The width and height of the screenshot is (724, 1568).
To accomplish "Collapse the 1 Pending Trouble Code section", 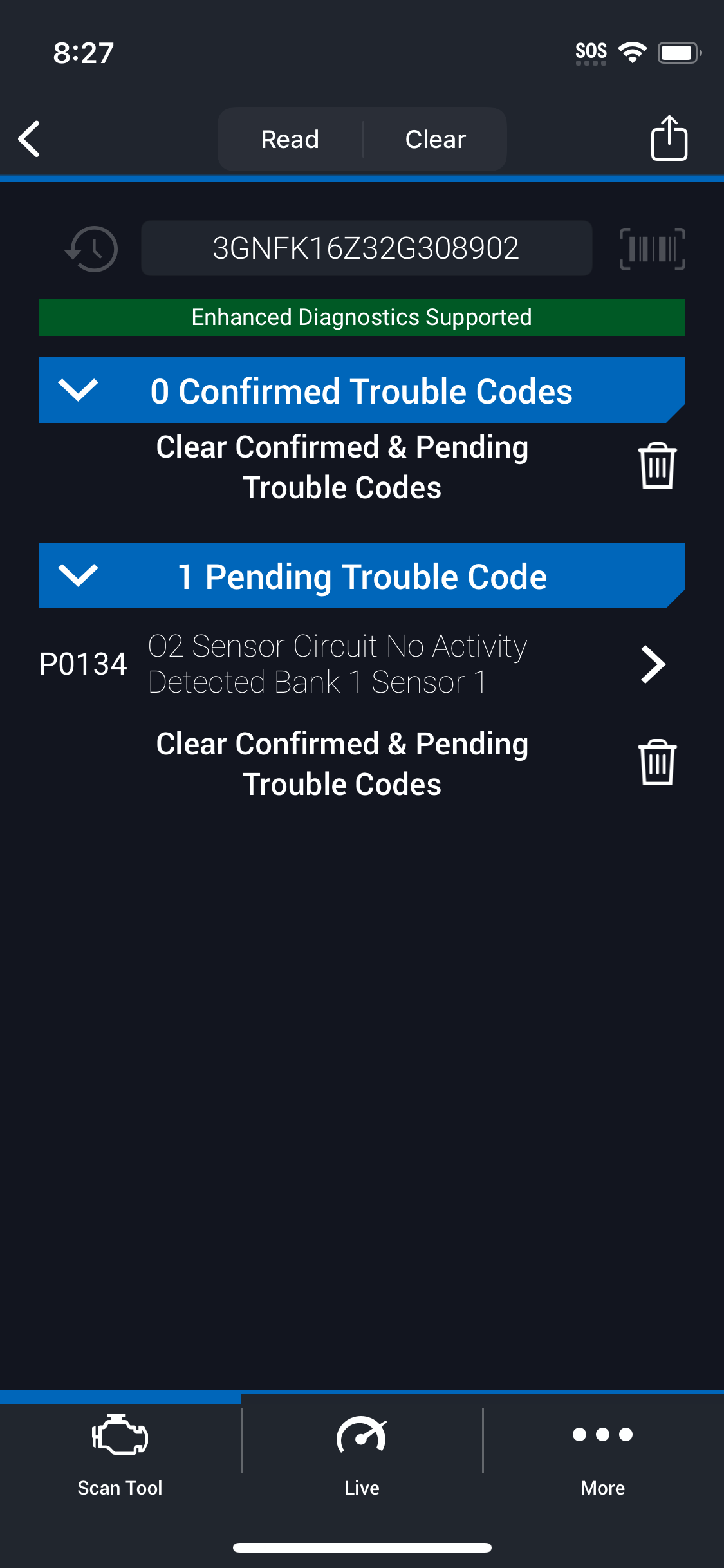I will tap(362, 575).
